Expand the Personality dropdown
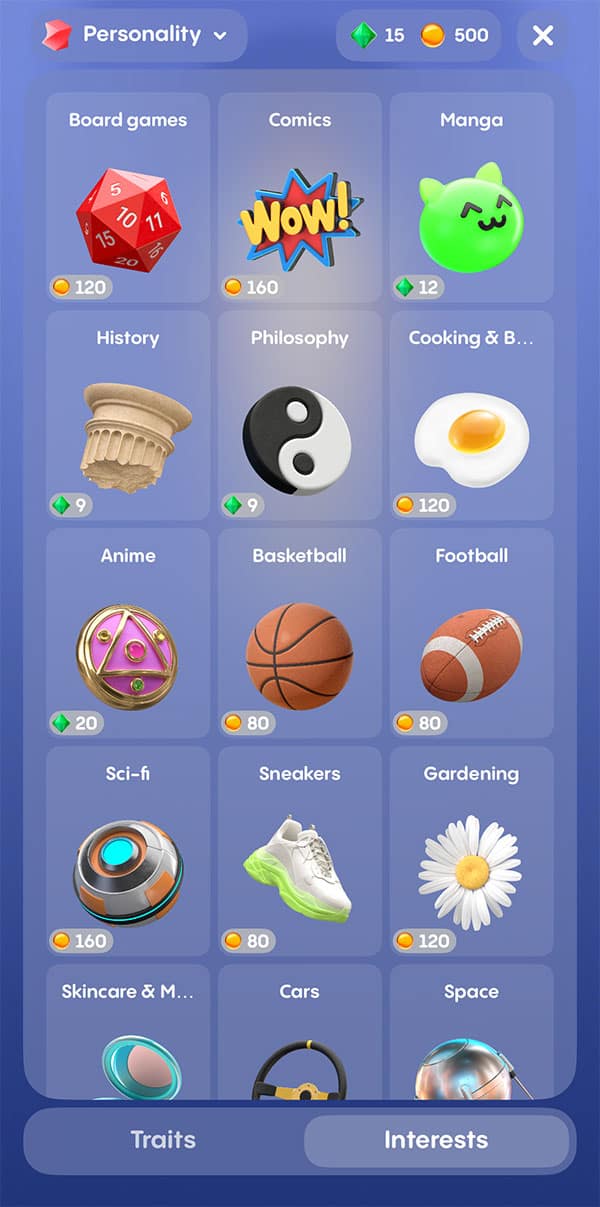600x1207 pixels. pos(135,36)
